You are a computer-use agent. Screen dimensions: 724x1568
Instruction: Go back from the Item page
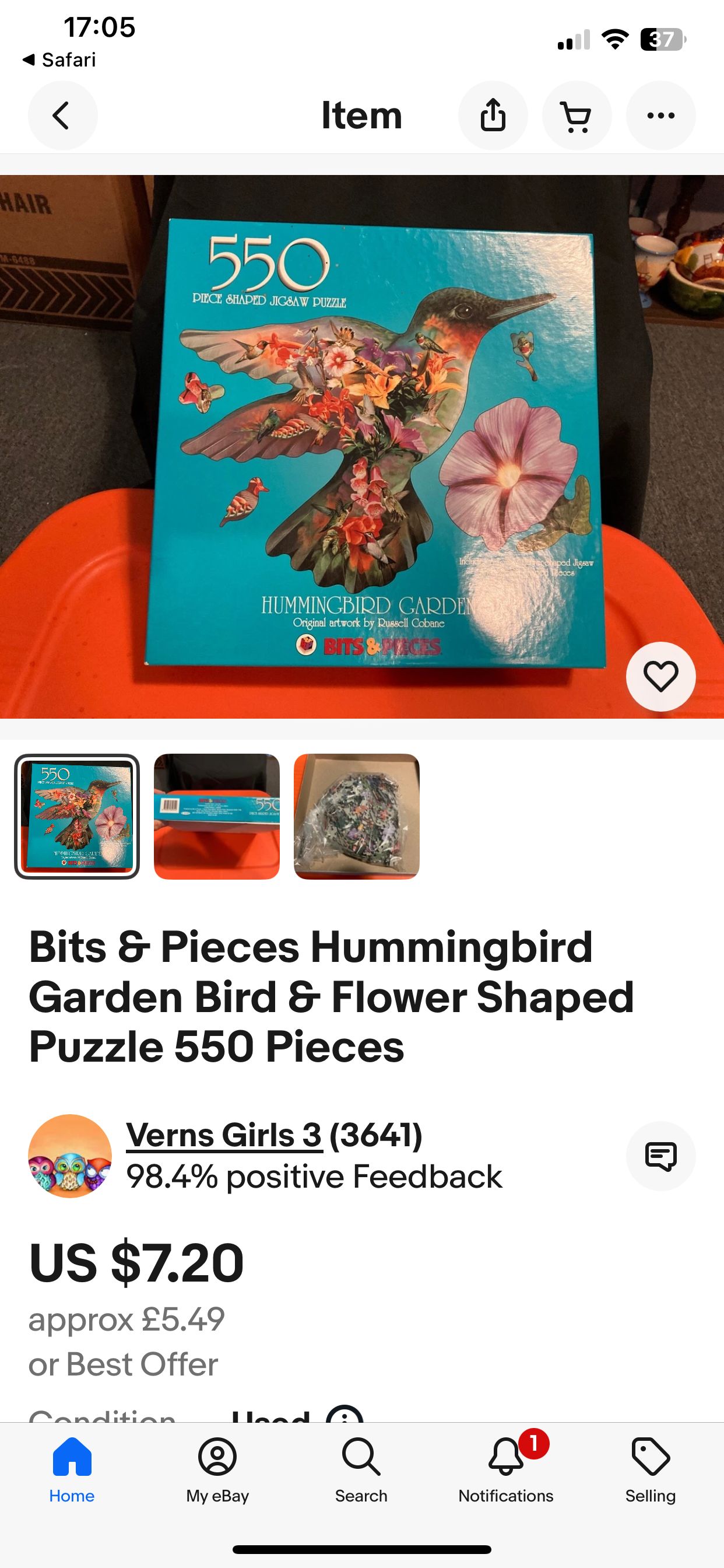62,116
